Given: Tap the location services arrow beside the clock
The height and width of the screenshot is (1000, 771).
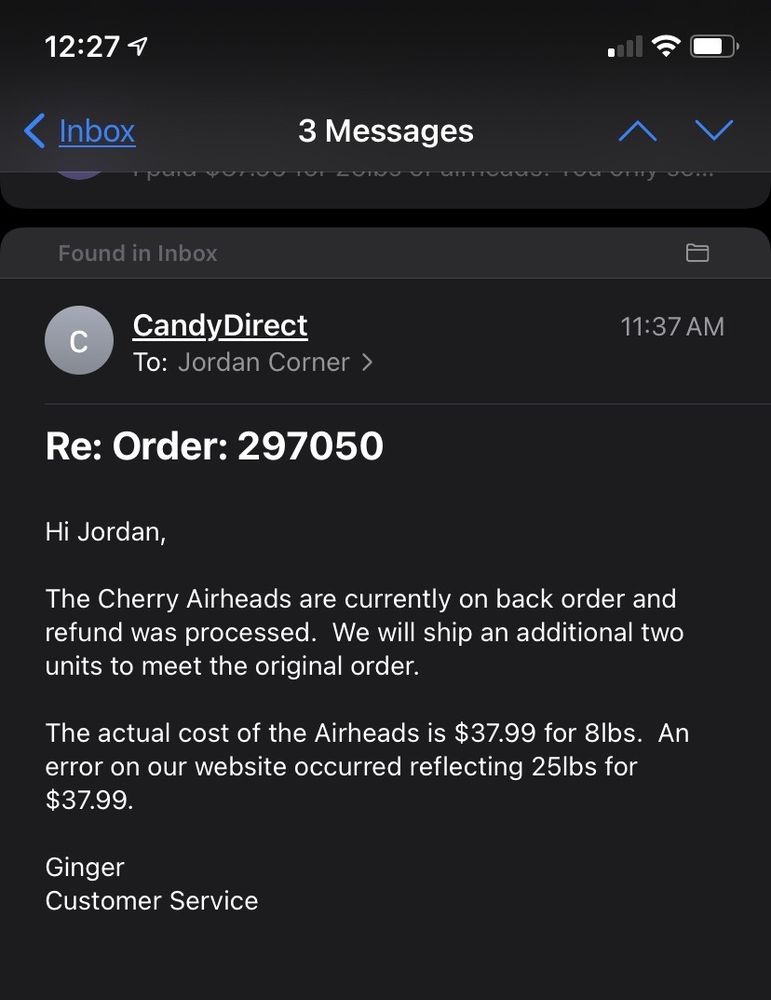Looking at the screenshot, I should coord(138,44).
